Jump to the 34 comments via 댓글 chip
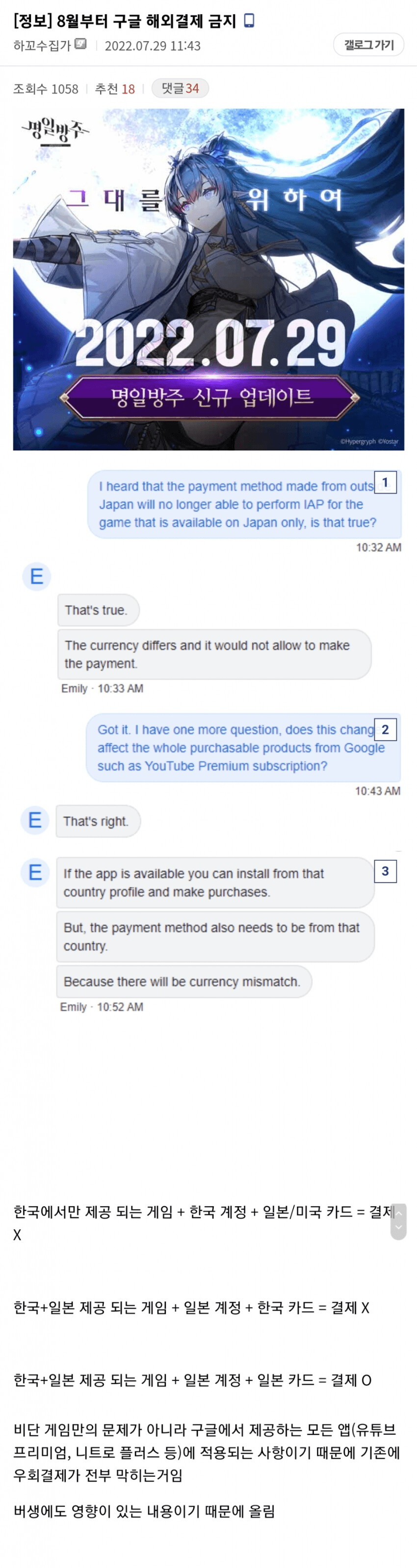Viewport: 417px width, 1568px height. pos(180,88)
